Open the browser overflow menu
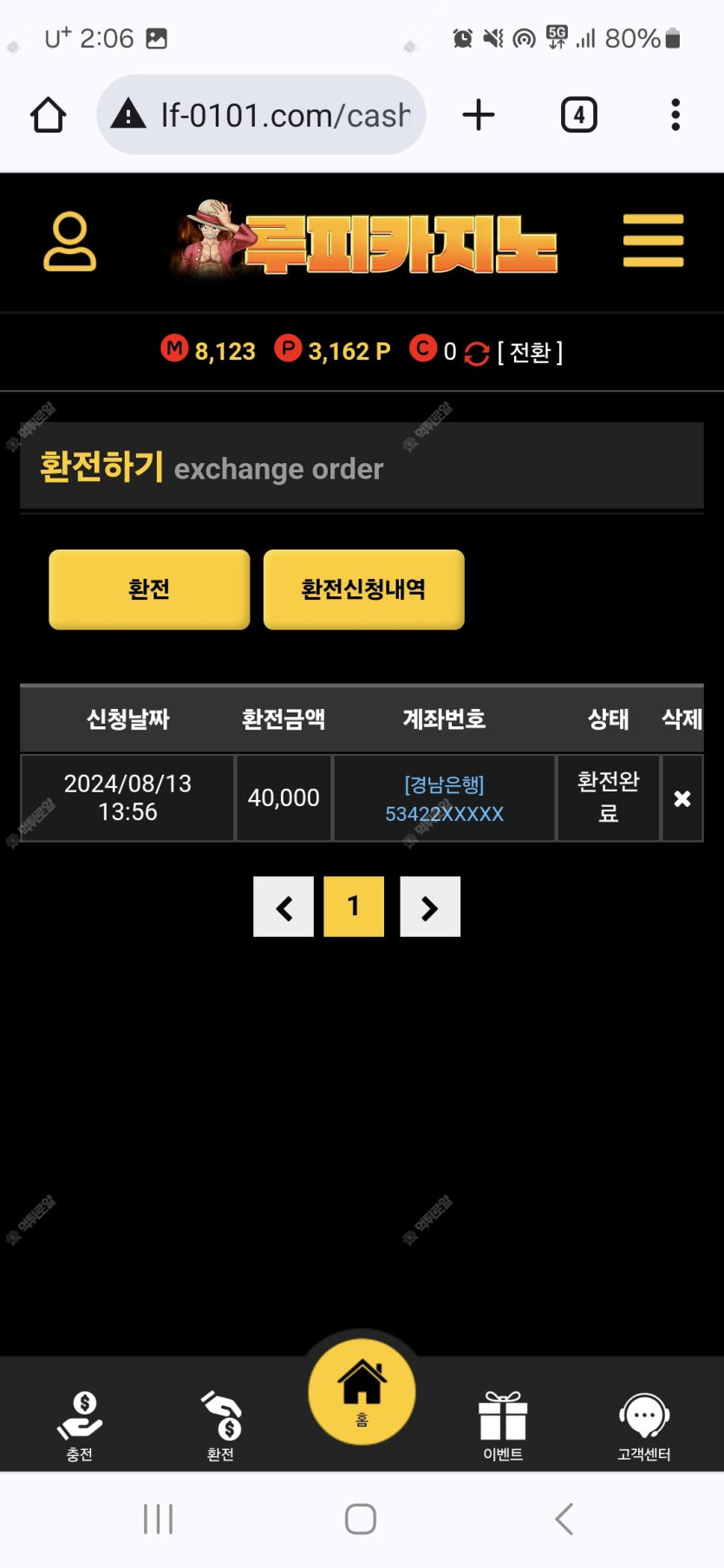 tap(675, 115)
